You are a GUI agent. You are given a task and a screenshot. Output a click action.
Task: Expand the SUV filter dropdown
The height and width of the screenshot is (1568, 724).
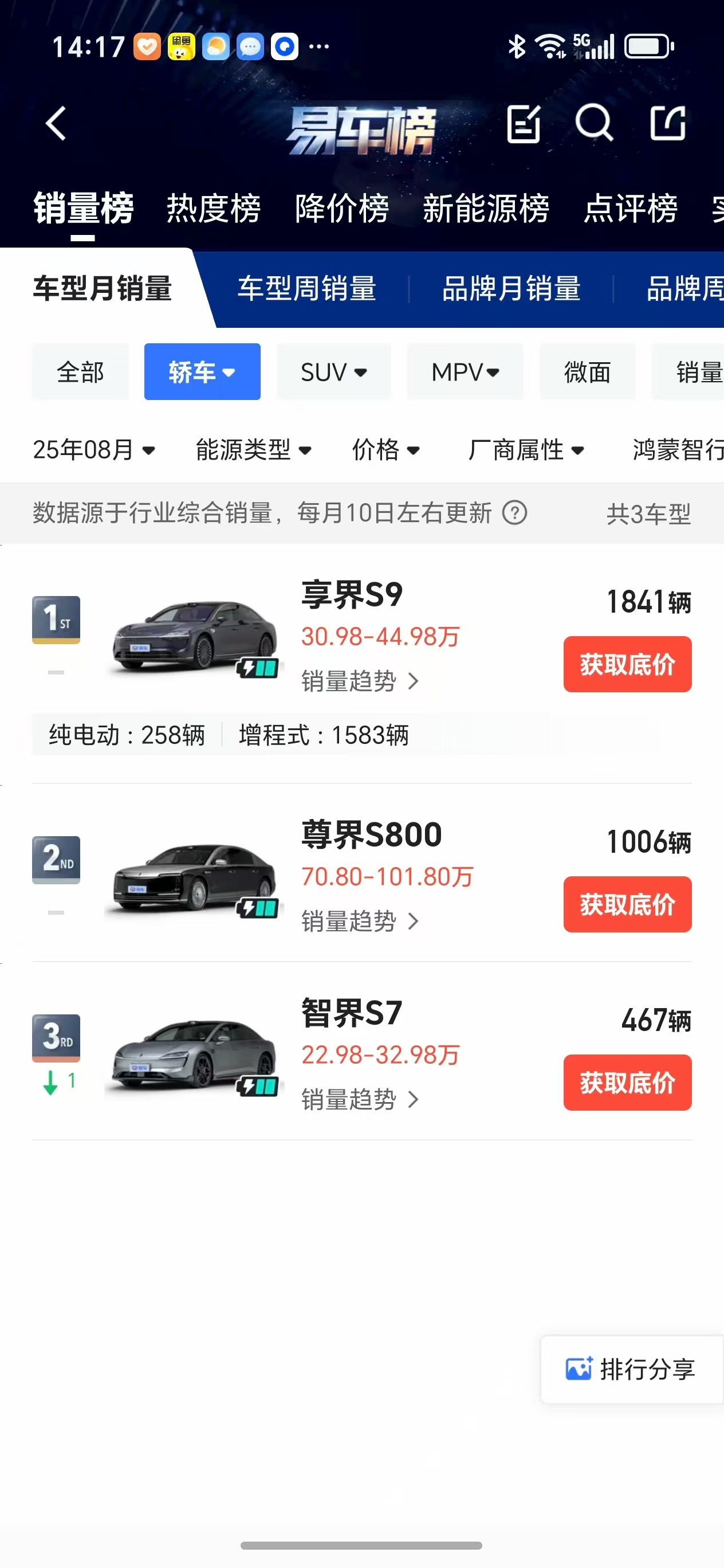click(x=333, y=372)
